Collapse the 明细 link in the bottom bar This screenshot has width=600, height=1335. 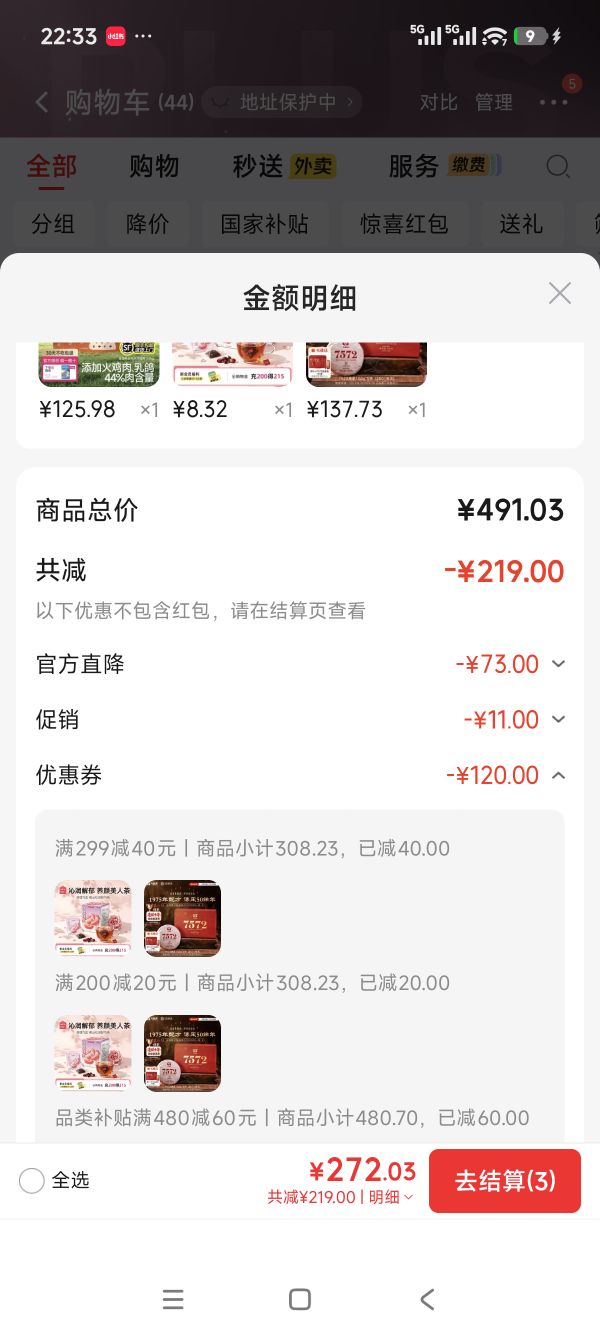coord(391,1197)
